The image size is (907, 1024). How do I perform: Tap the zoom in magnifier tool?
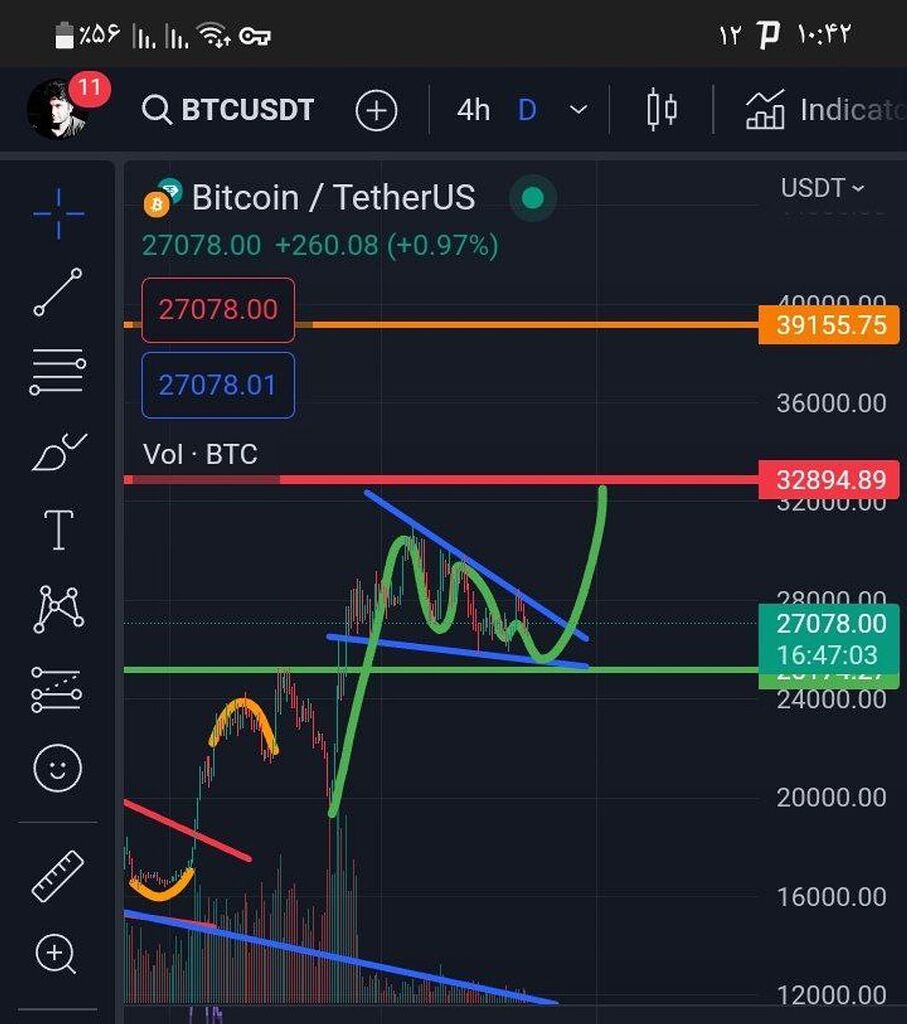point(56,955)
